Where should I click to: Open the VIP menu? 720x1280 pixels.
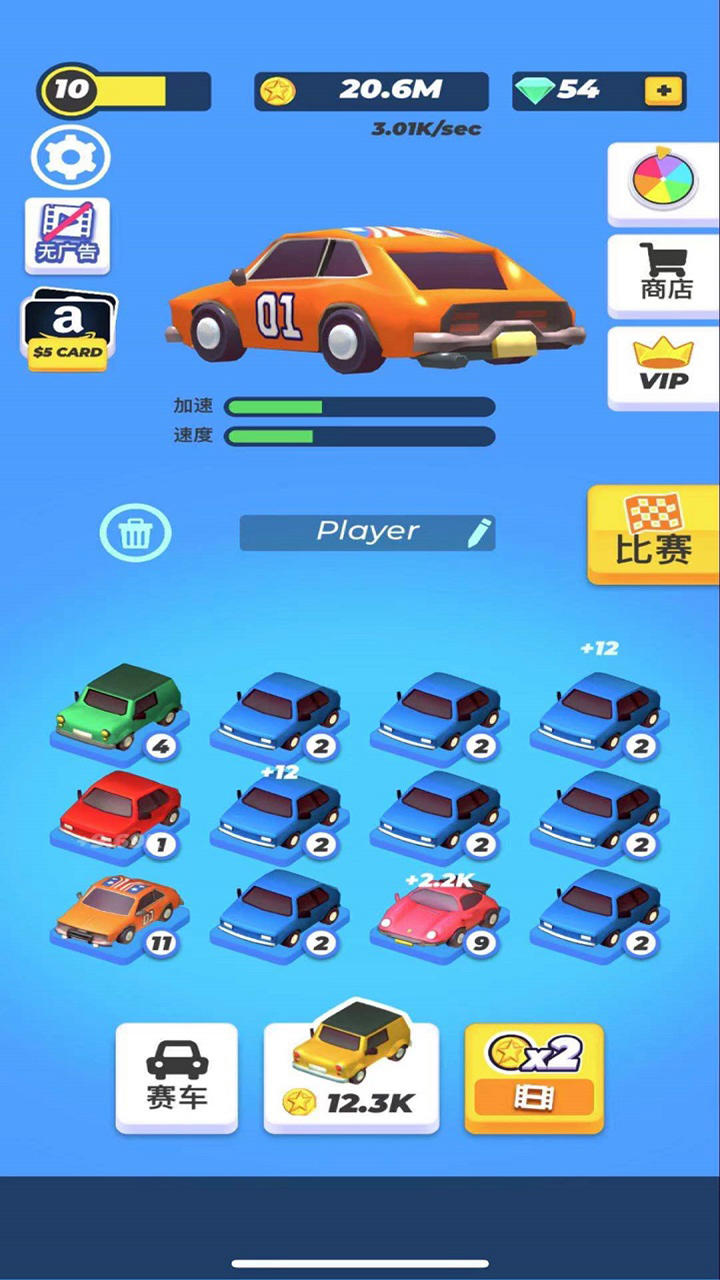coord(664,367)
